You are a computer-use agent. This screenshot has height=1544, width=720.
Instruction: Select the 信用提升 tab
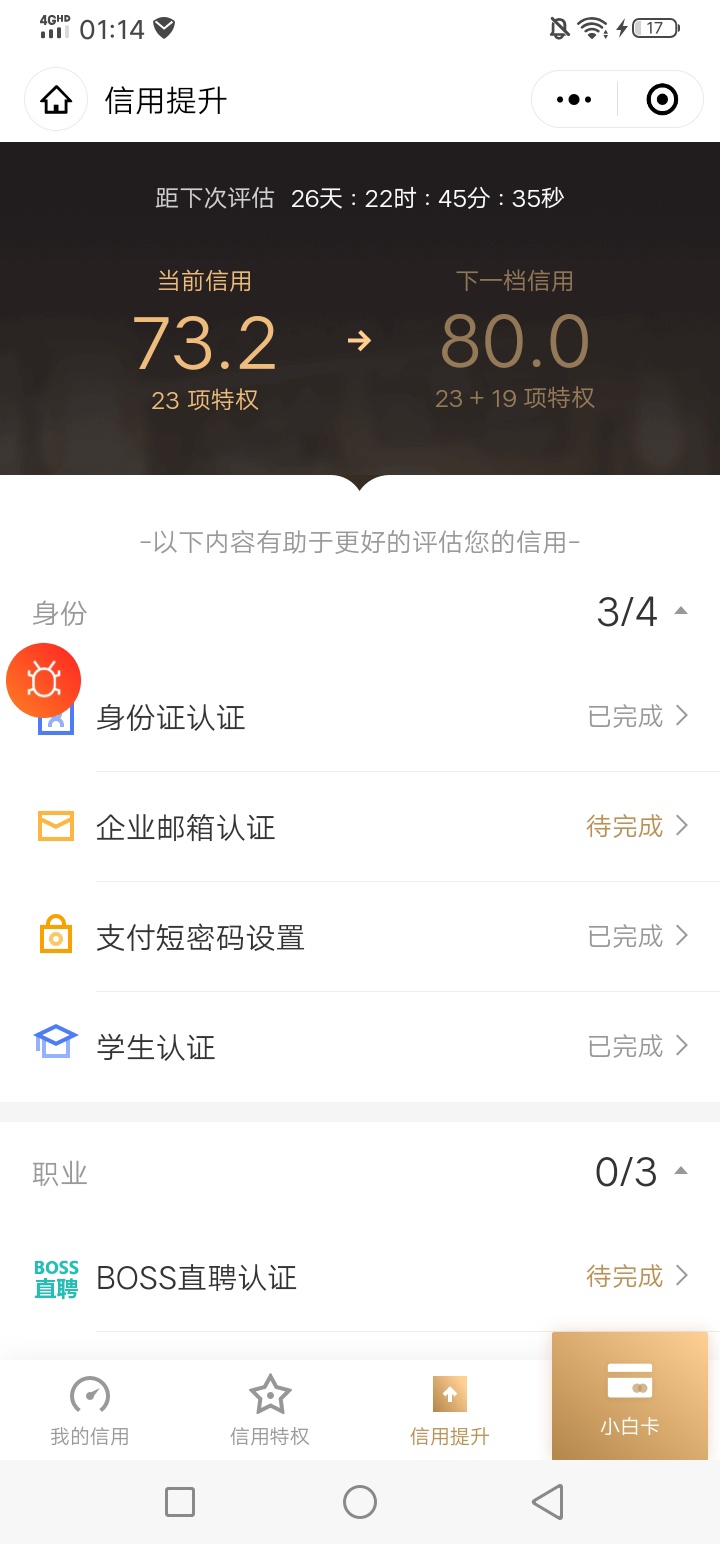coord(450,1411)
